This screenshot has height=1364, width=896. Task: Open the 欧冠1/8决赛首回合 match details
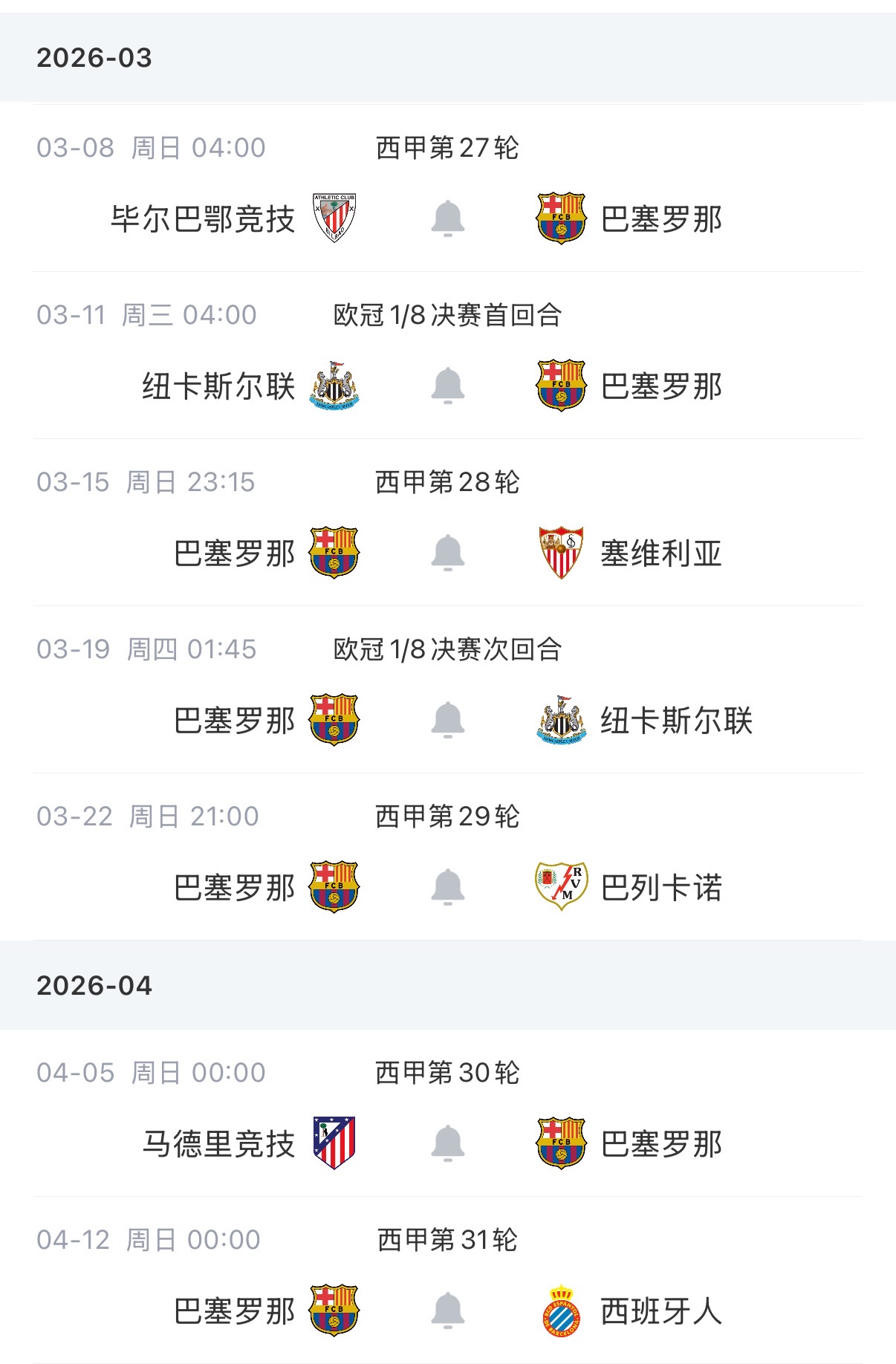(447, 316)
